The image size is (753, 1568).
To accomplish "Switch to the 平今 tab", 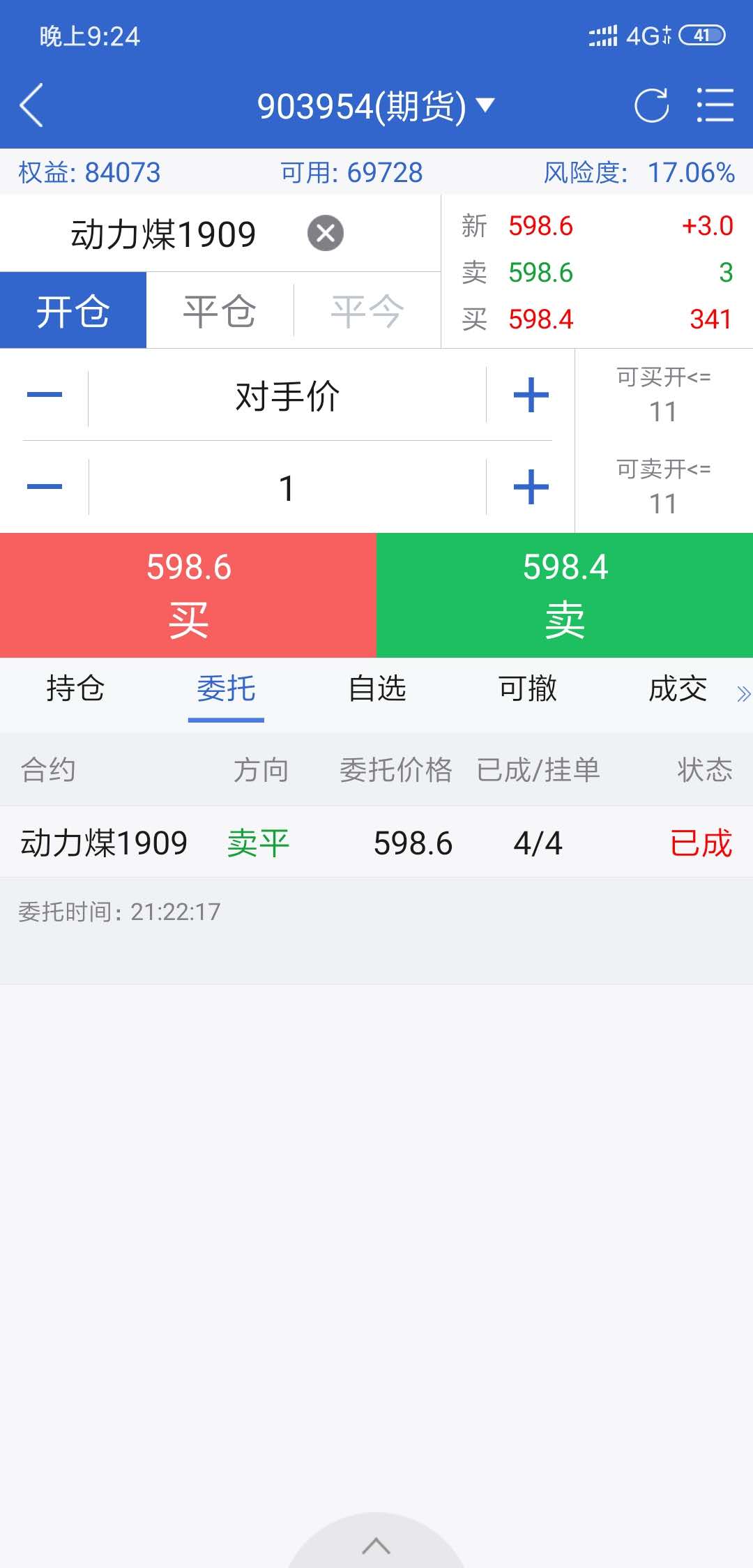I will tap(367, 310).
